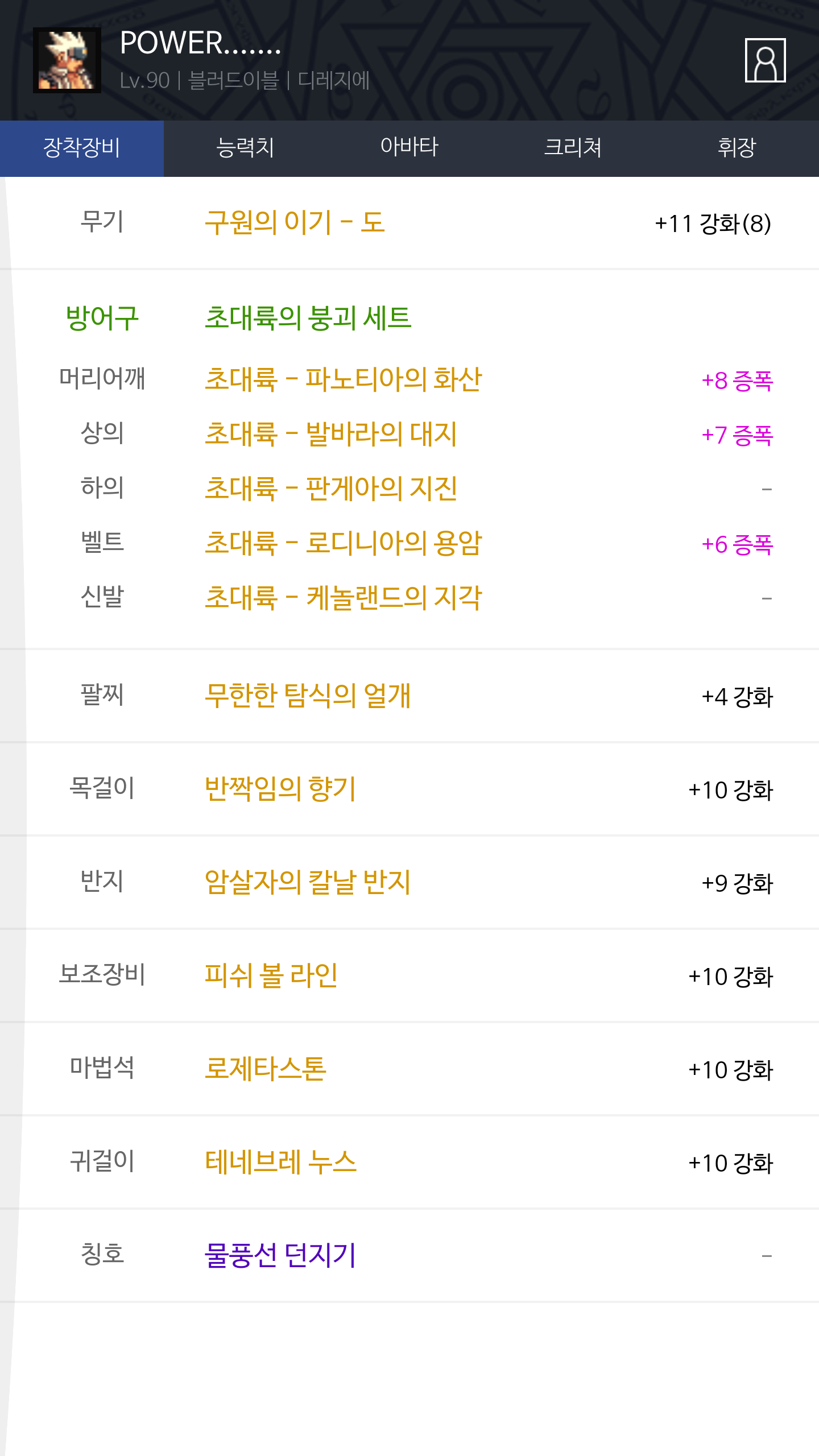Switch to the 아바타 tab
The image size is (819, 1456).
tap(409, 148)
